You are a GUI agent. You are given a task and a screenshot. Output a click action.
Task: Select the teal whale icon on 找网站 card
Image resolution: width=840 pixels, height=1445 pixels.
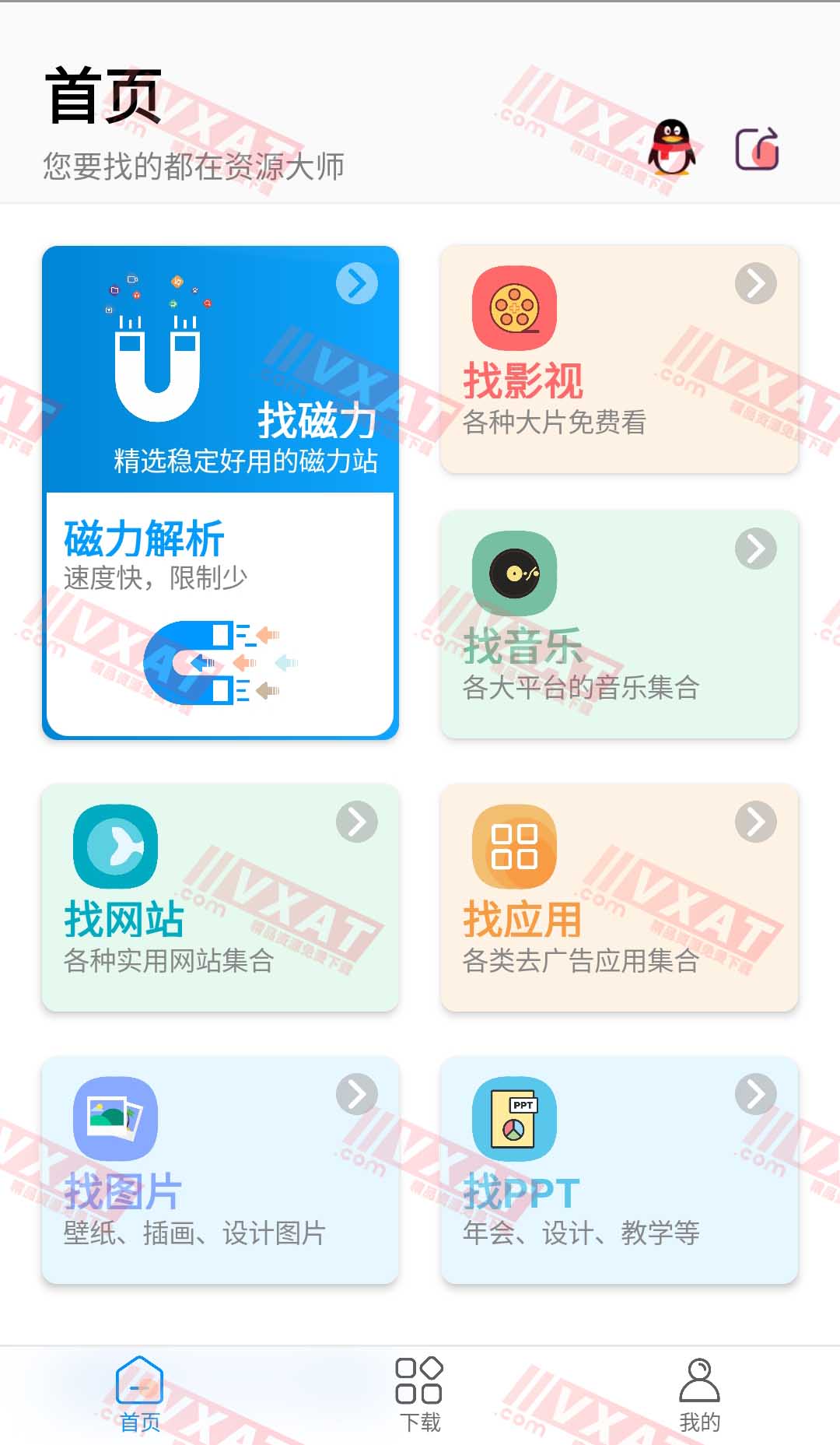coord(115,847)
